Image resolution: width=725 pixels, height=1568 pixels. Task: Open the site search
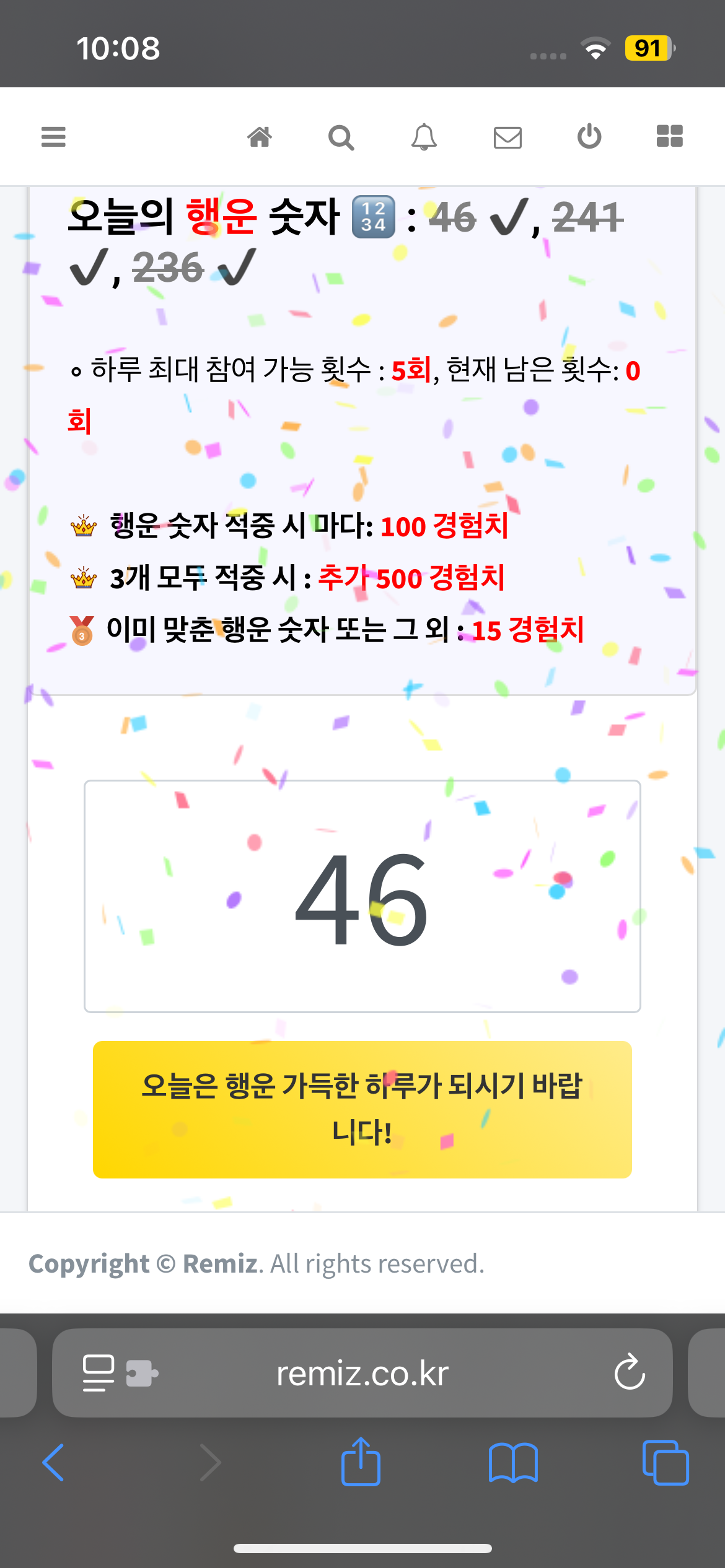[x=341, y=137]
